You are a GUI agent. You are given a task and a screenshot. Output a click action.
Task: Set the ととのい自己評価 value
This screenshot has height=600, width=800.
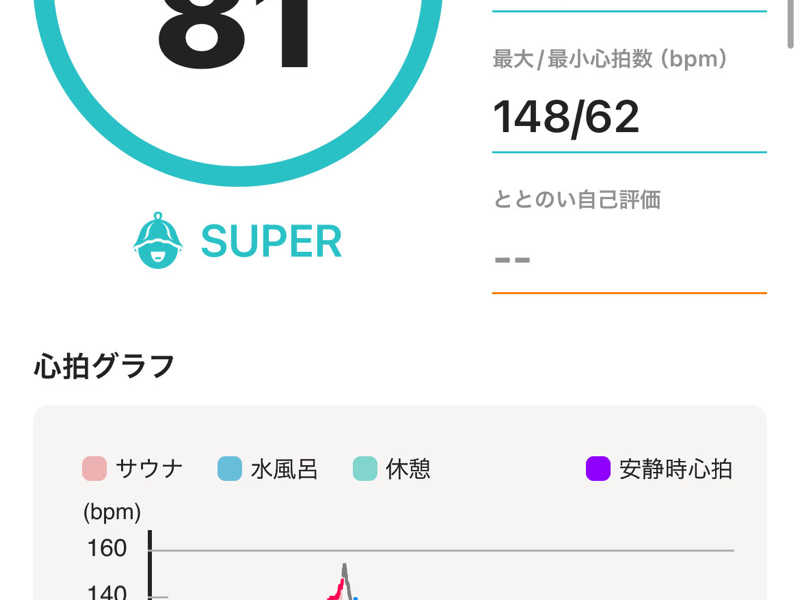[629, 260]
